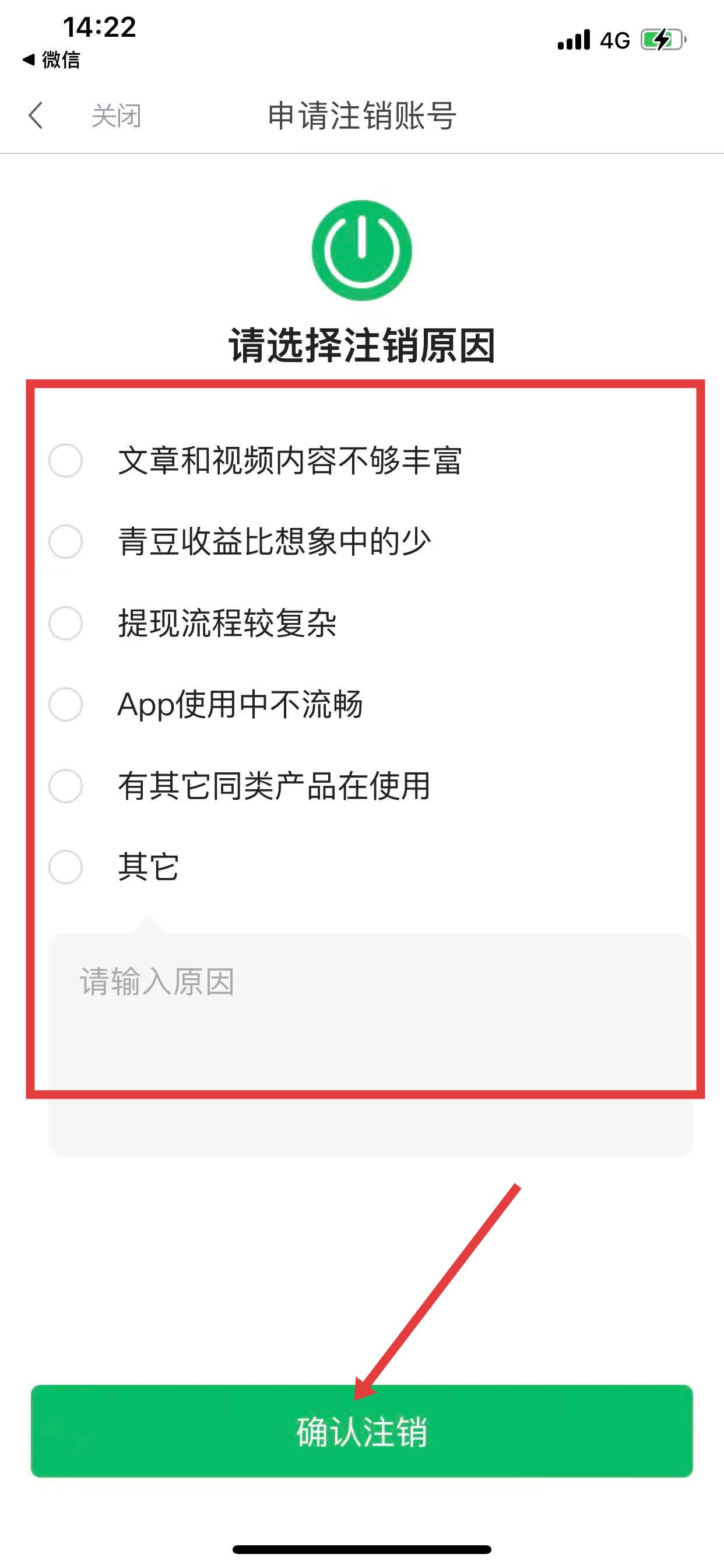Go back using the arrow icon
Screen dimensions: 724x1568
point(37,115)
